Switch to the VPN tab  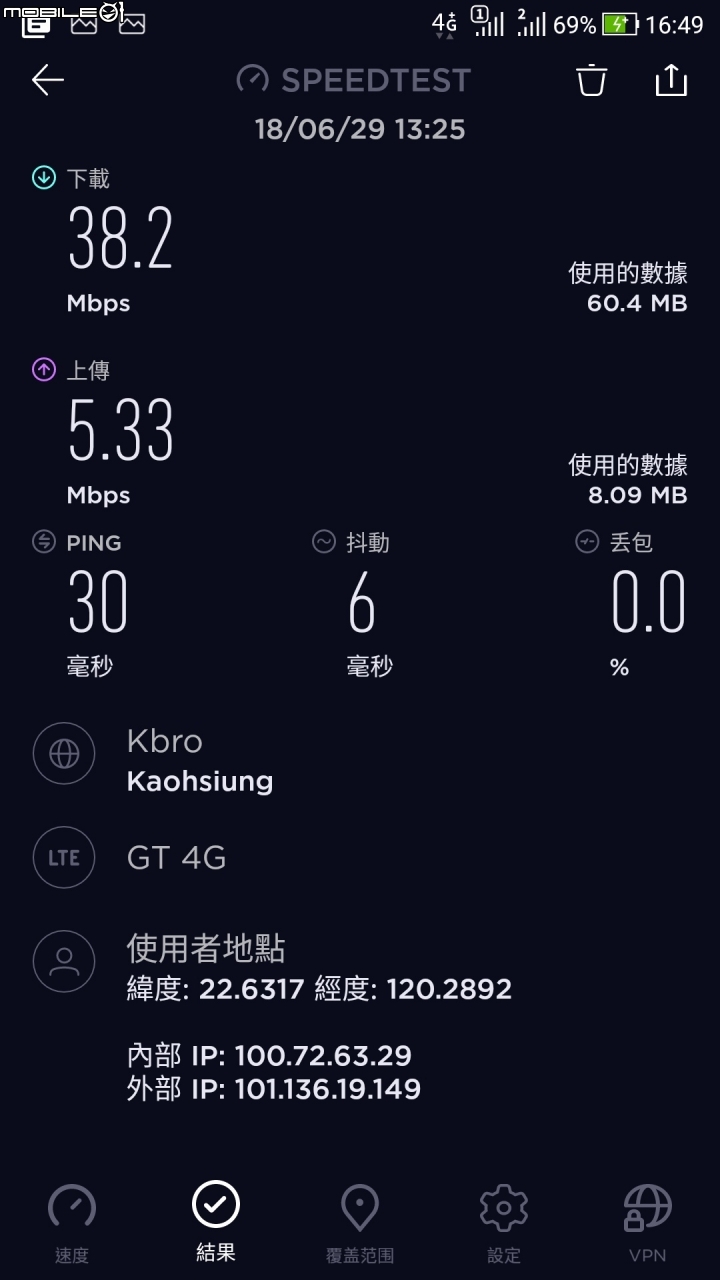coord(647,1223)
